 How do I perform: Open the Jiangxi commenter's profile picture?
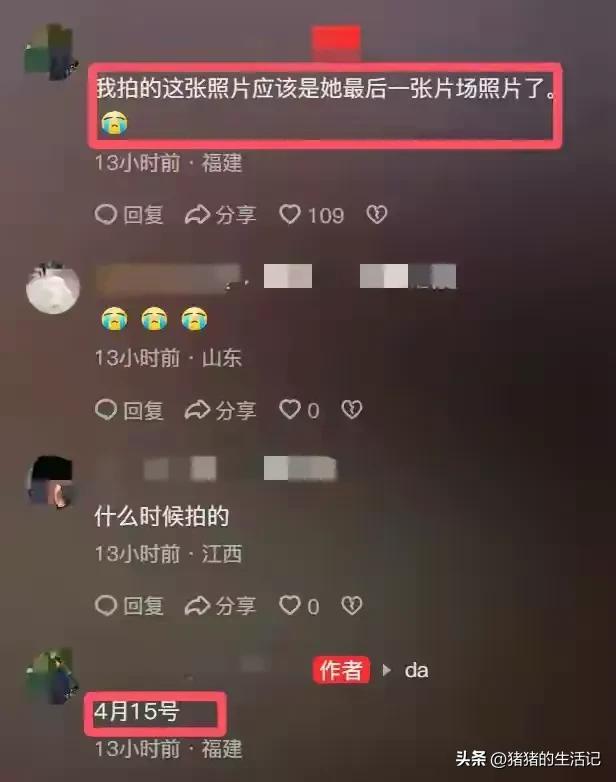(x=49, y=483)
